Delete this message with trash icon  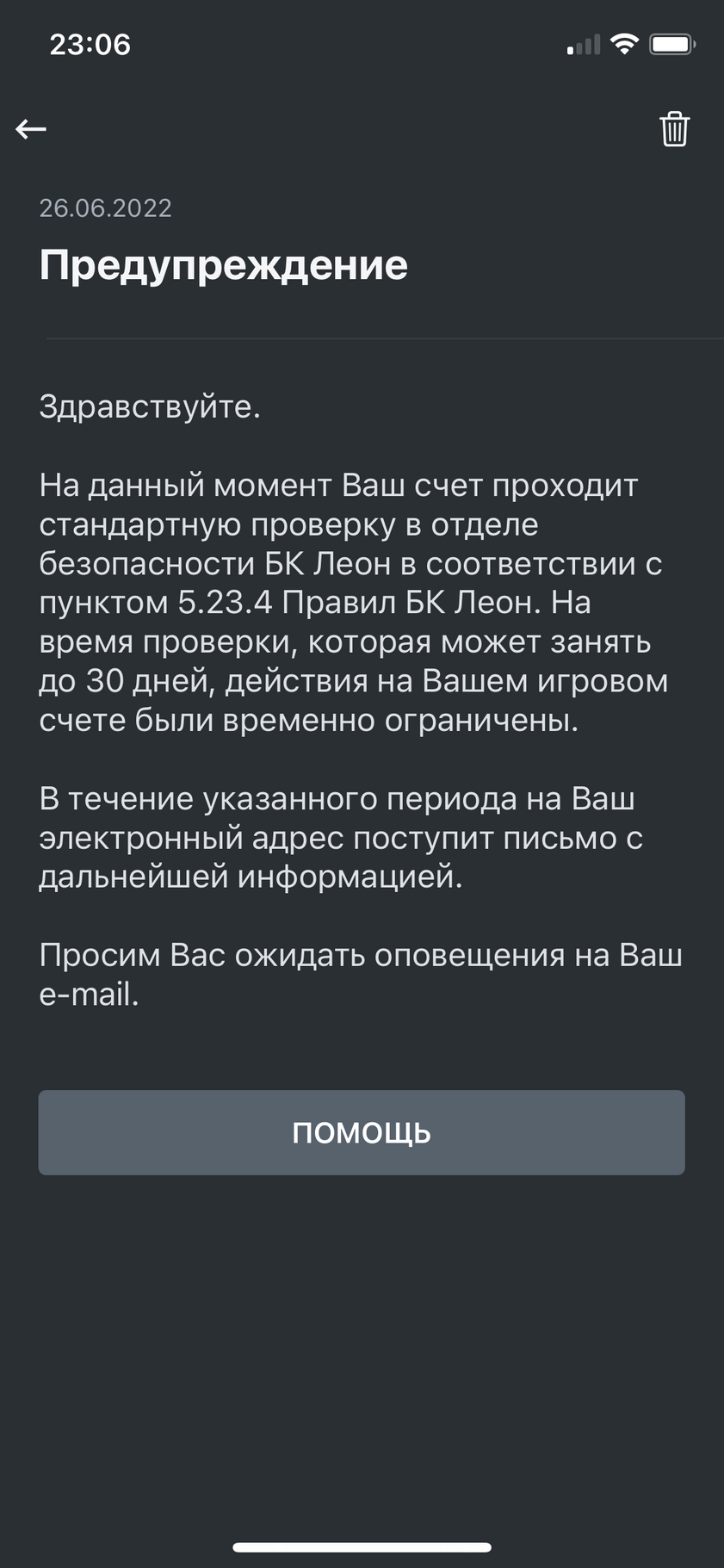[x=674, y=129]
